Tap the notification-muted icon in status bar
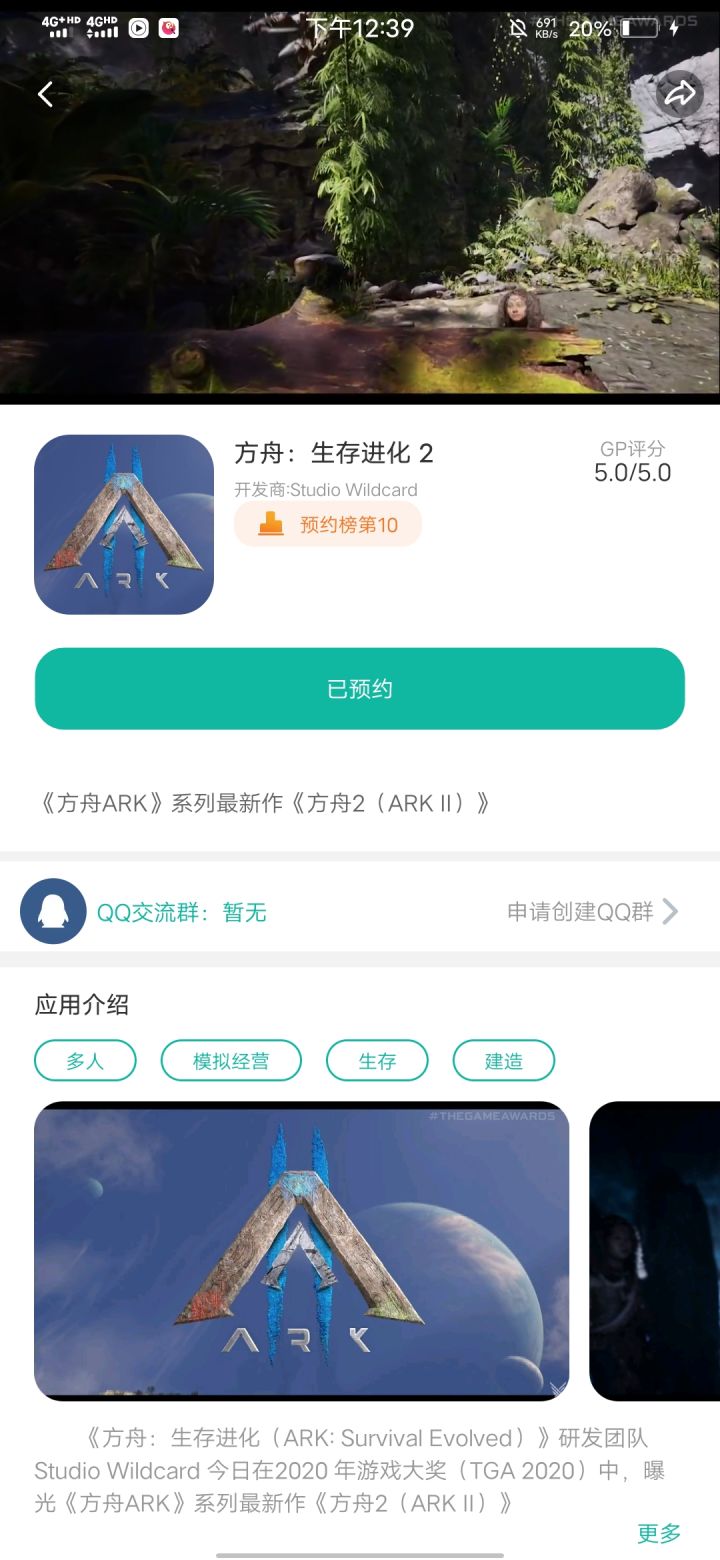This screenshot has height=1560, width=720. [x=519, y=27]
